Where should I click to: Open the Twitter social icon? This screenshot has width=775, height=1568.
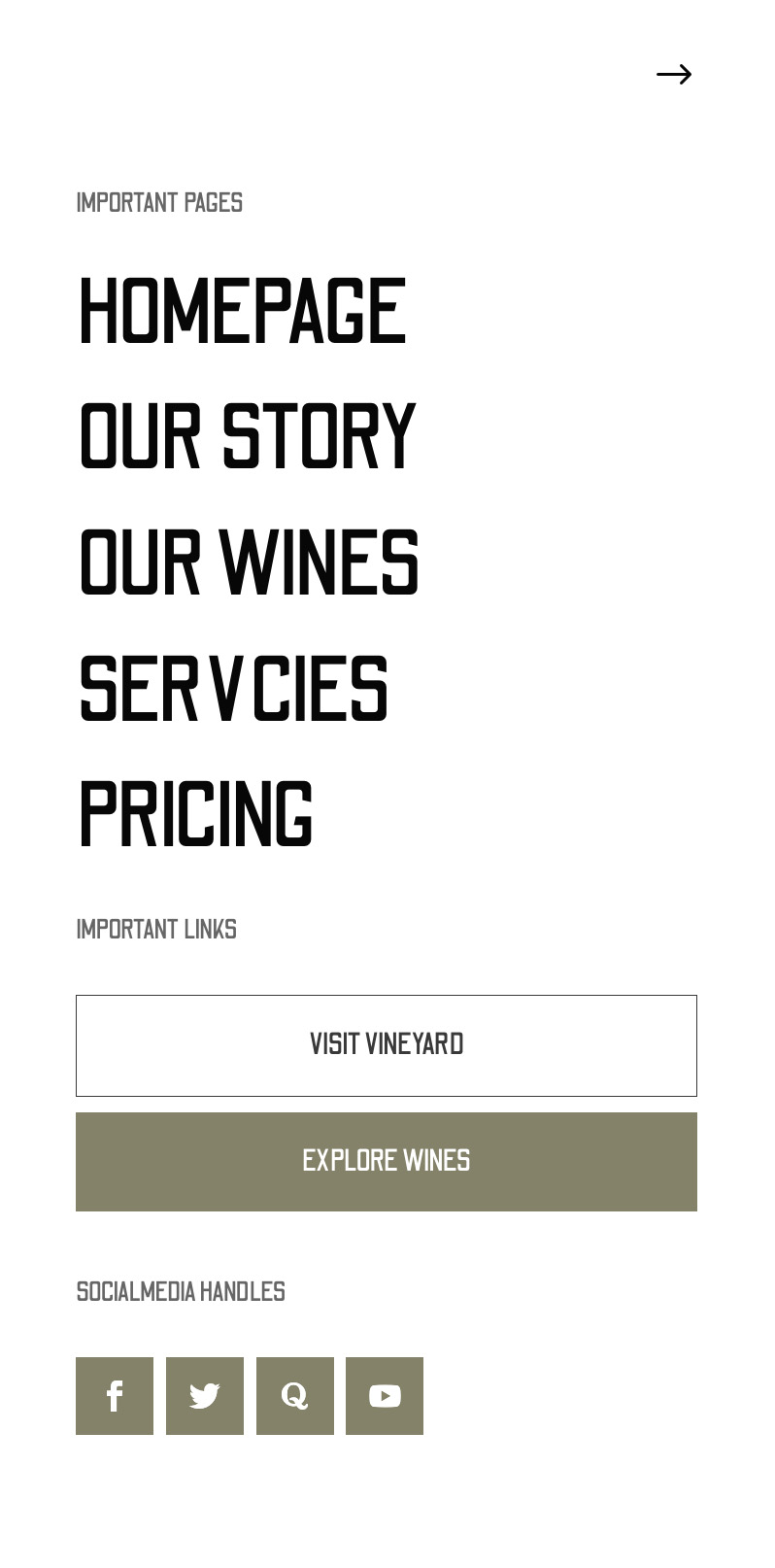tap(205, 1396)
